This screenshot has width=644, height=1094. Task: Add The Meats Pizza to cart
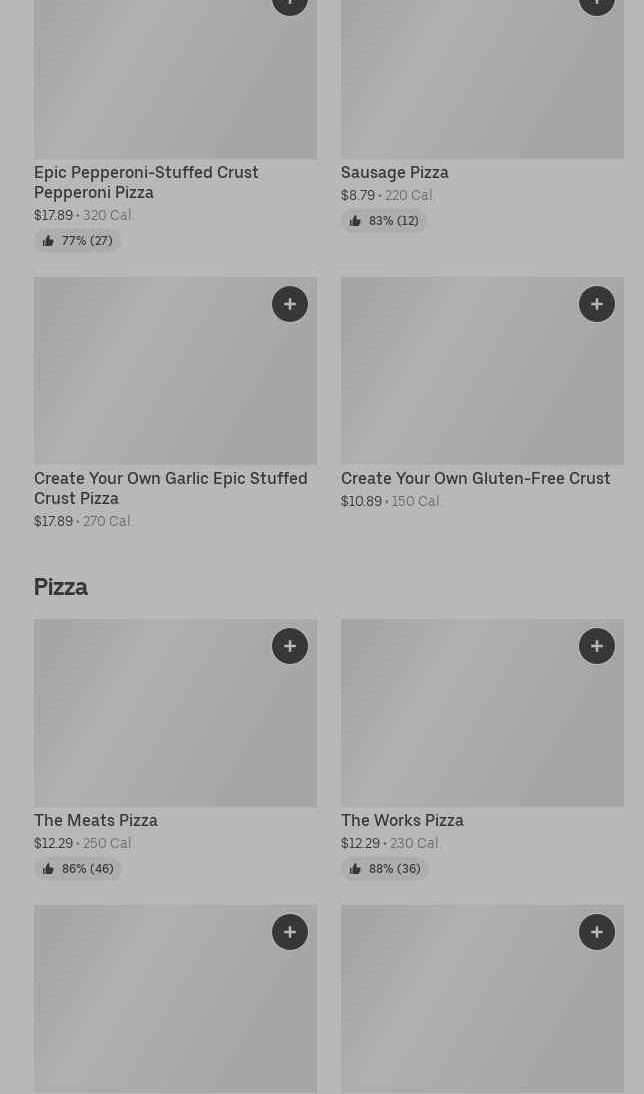pos(290,646)
